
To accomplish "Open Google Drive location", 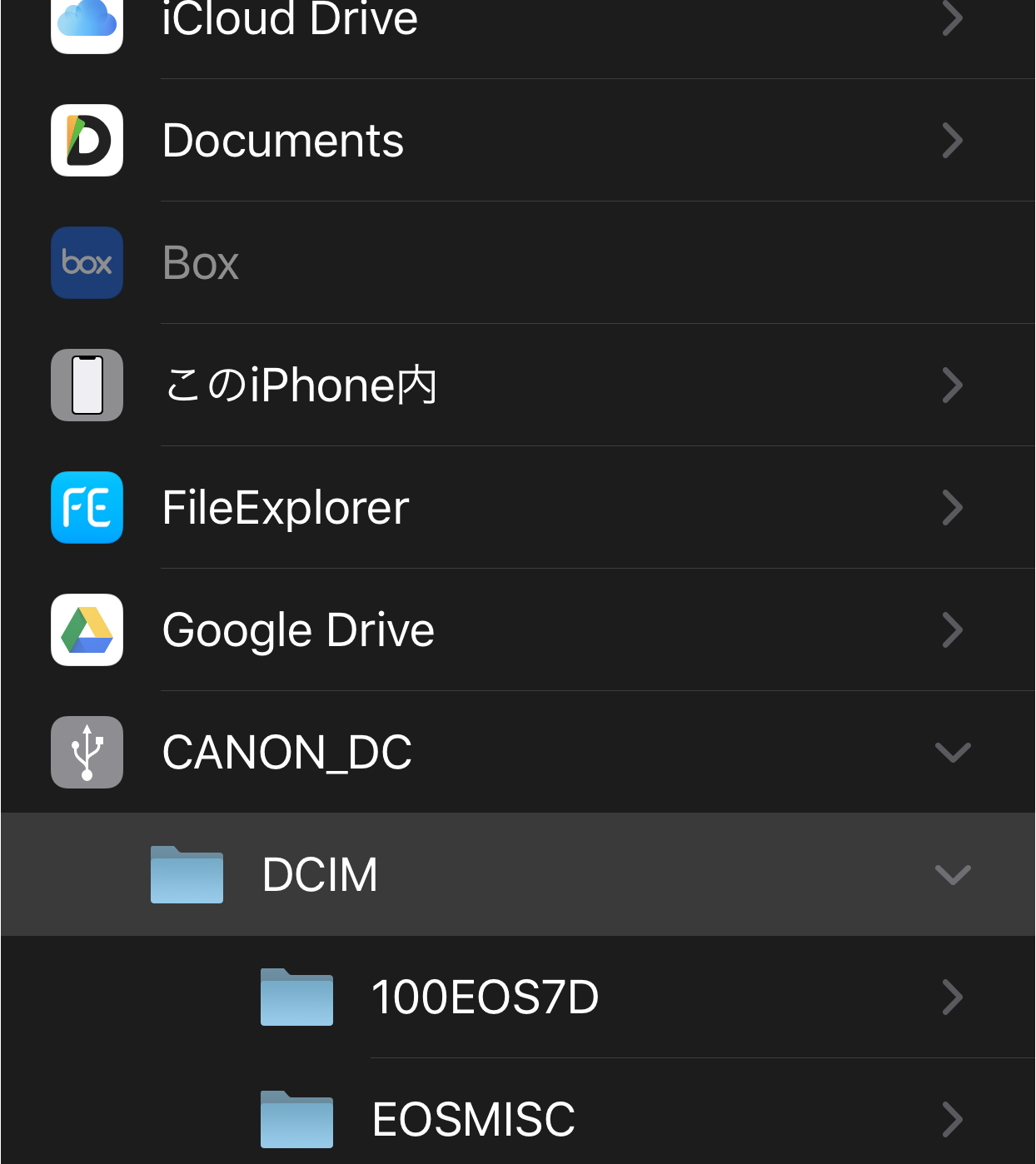I will pyautogui.click(x=298, y=630).
